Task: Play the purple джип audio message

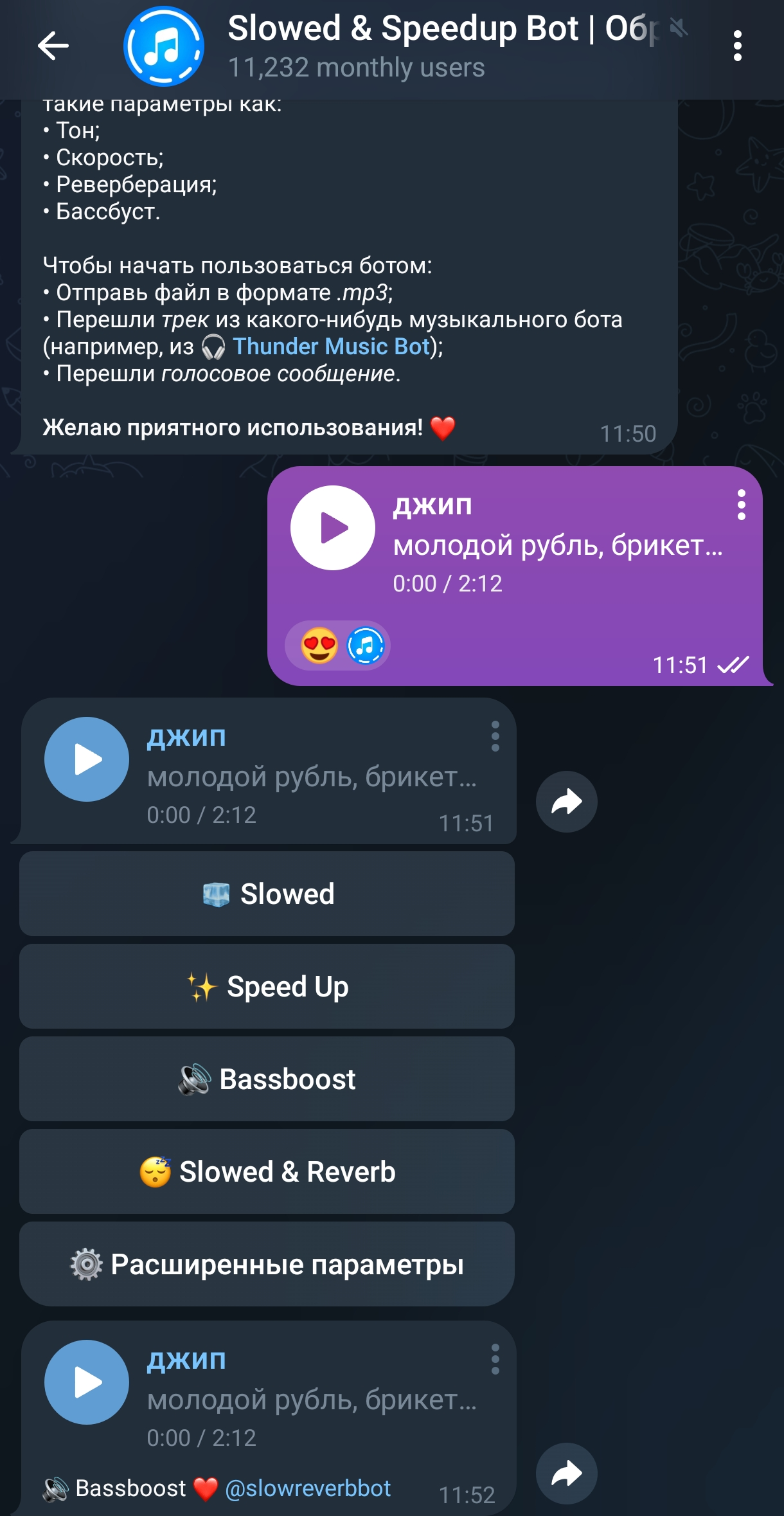Action: tap(332, 527)
